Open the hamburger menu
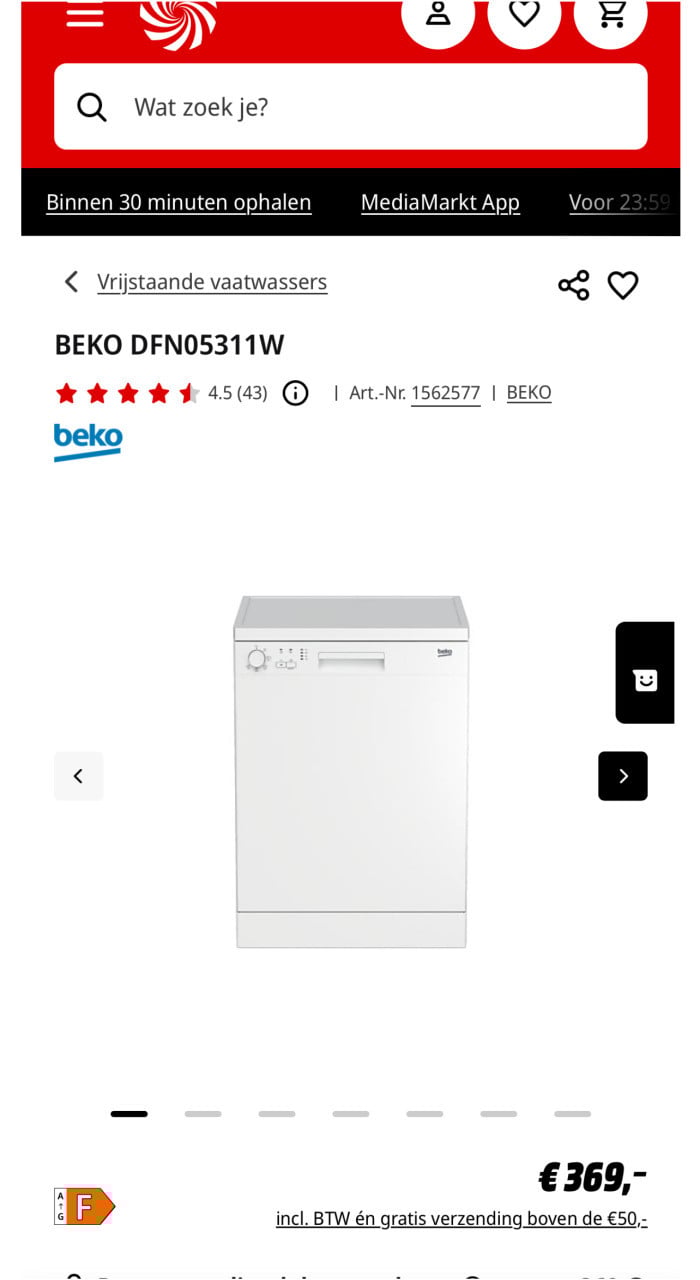Viewport: 700px width, 1280px height. (x=85, y=16)
